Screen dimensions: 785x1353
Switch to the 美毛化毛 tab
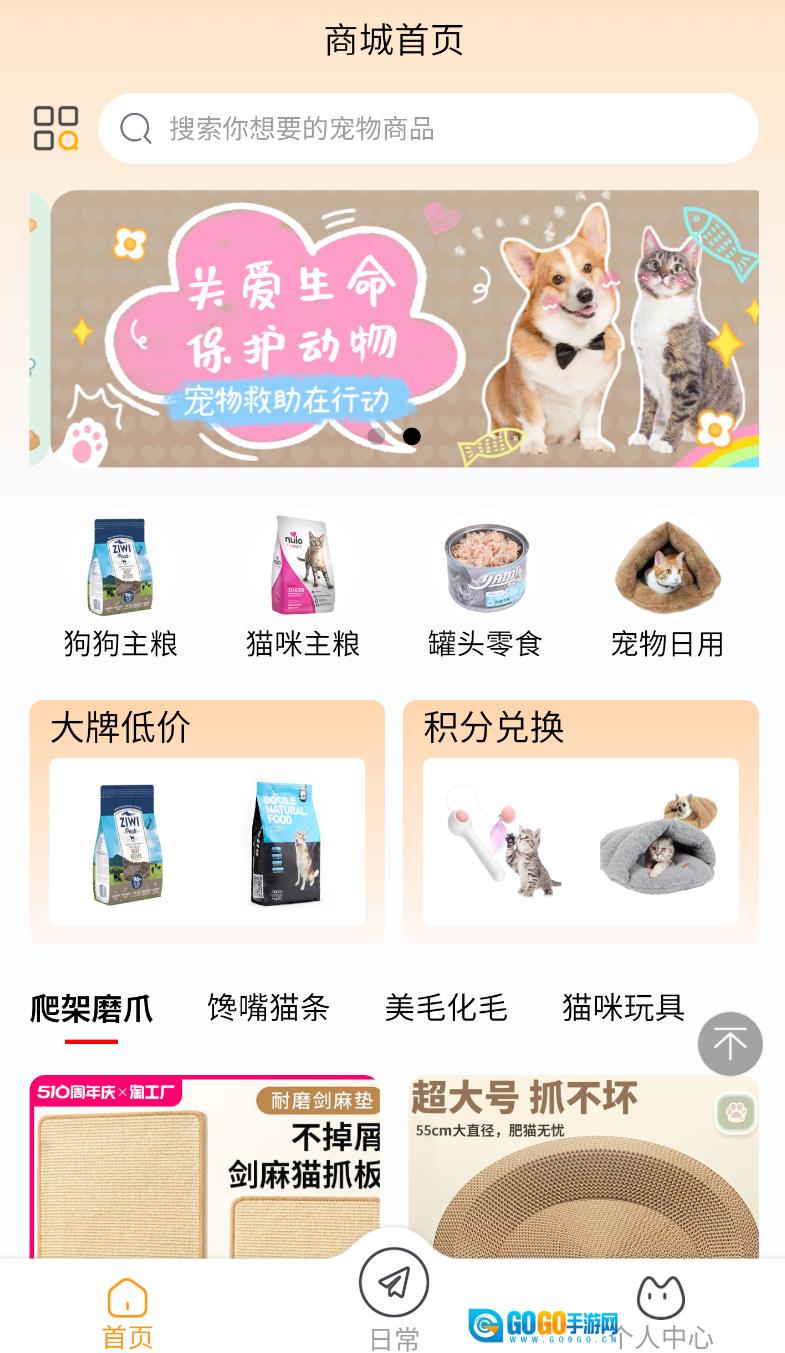[x=446, y=1008]
